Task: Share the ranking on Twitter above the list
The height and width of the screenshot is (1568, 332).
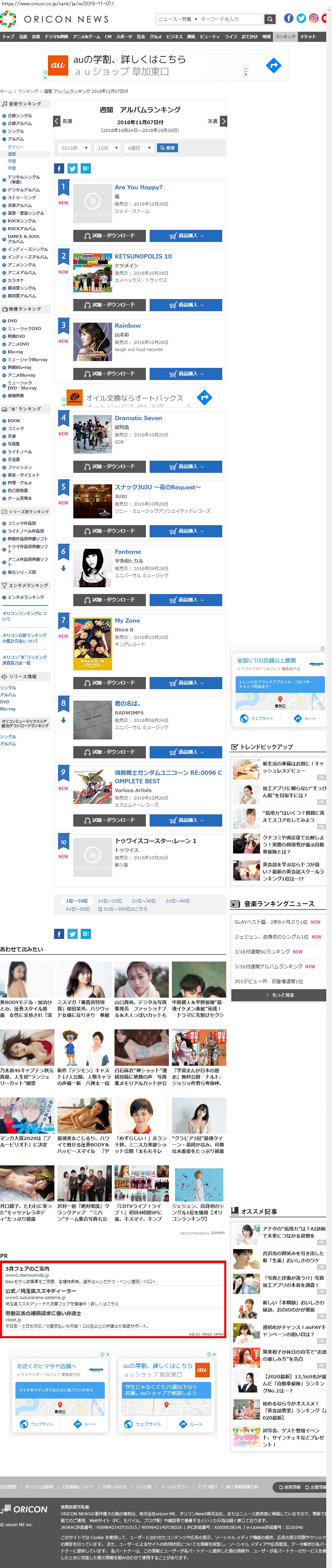Action: point(73,169)
